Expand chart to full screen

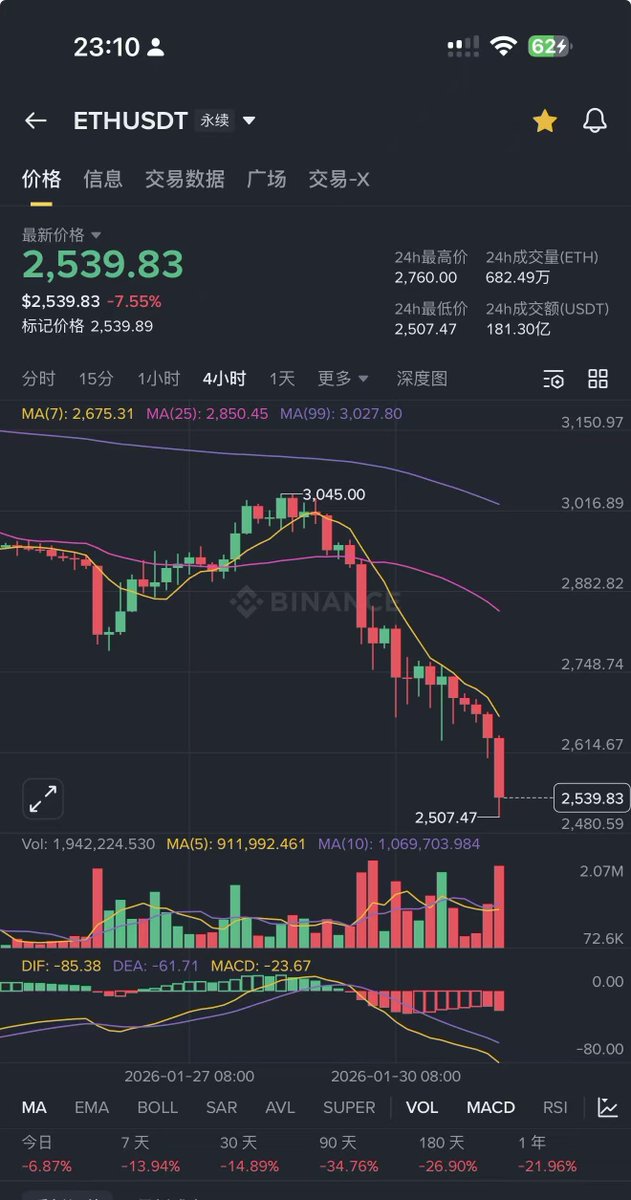point(43,799)
